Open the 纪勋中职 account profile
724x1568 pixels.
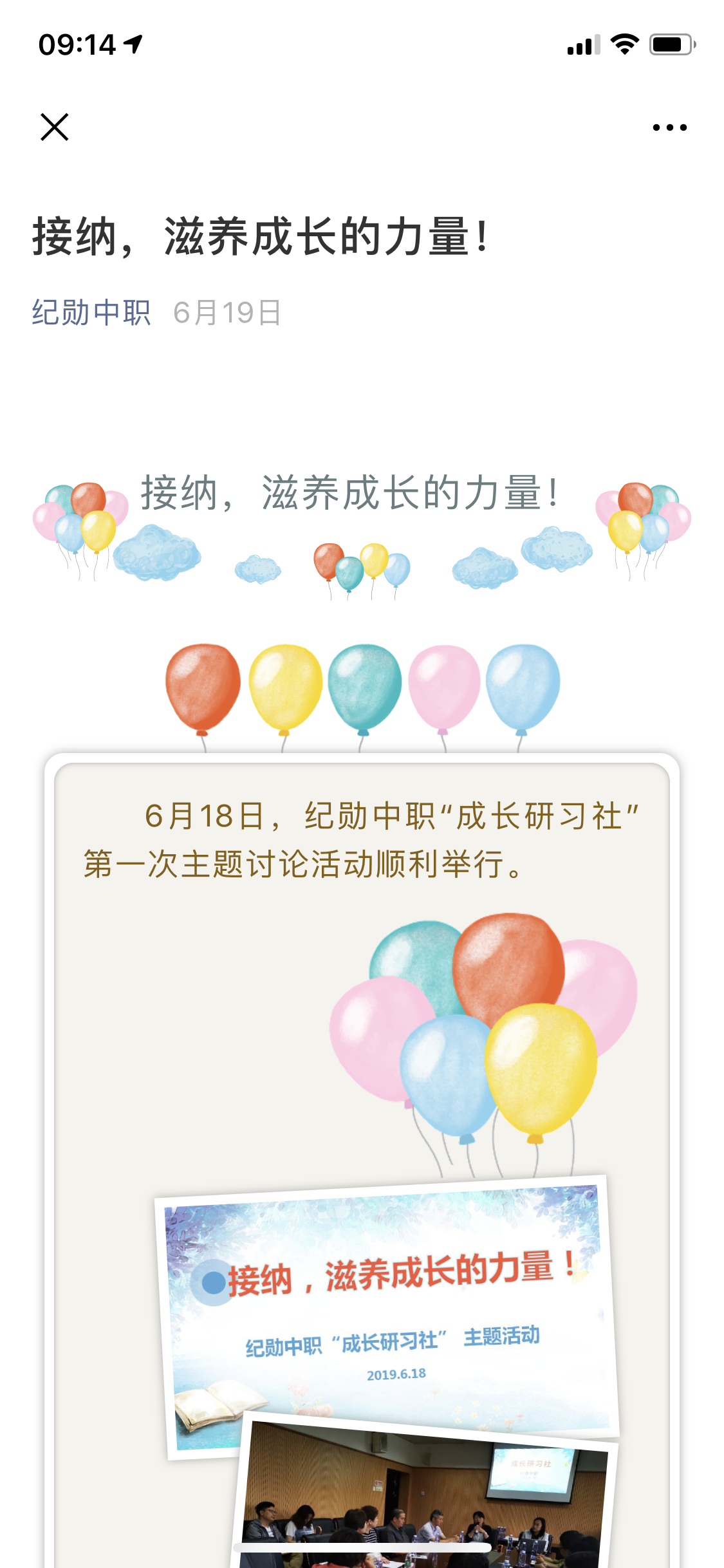click(x=91, y=313)
